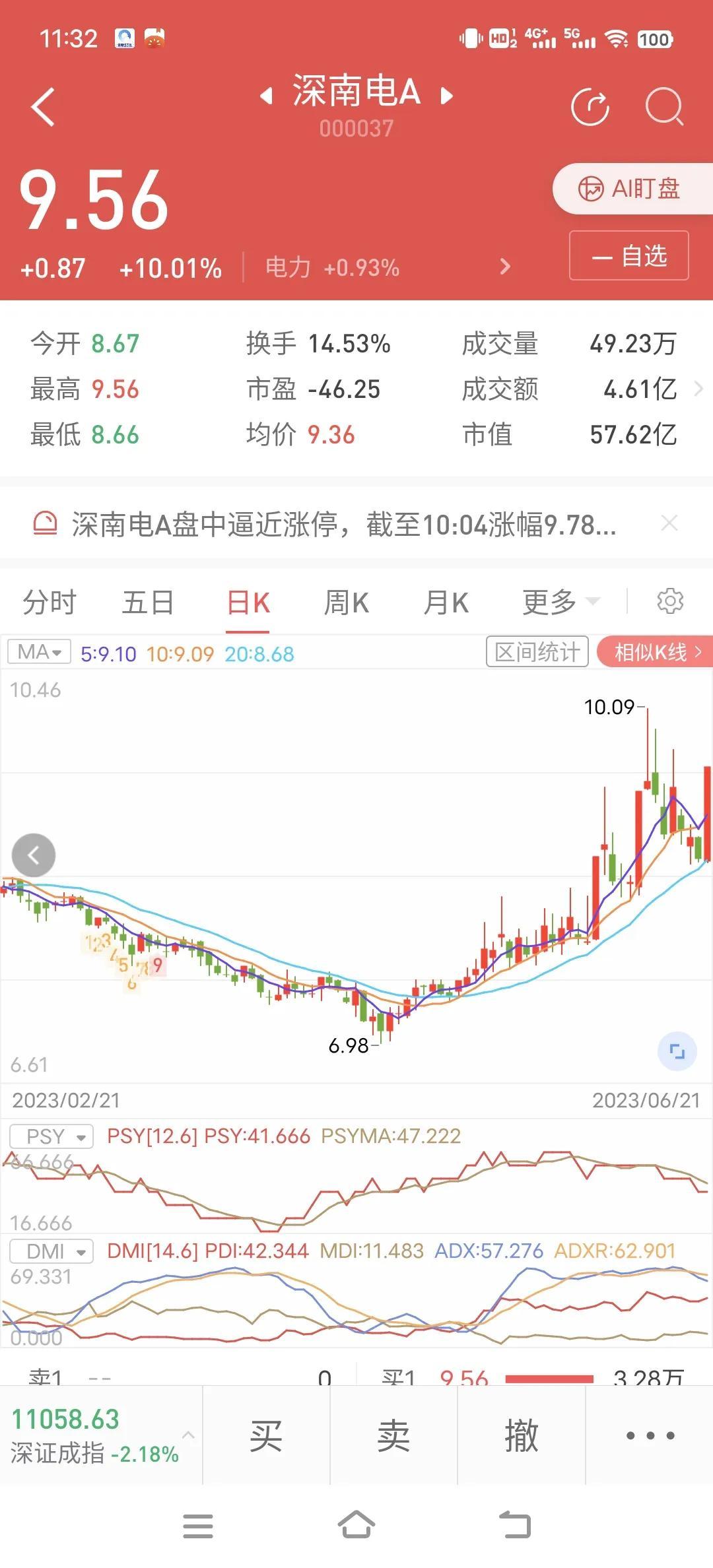This screenshot has width=713, height=1568.
Task: Switch to the 周K chart tab
Action: 347,603
